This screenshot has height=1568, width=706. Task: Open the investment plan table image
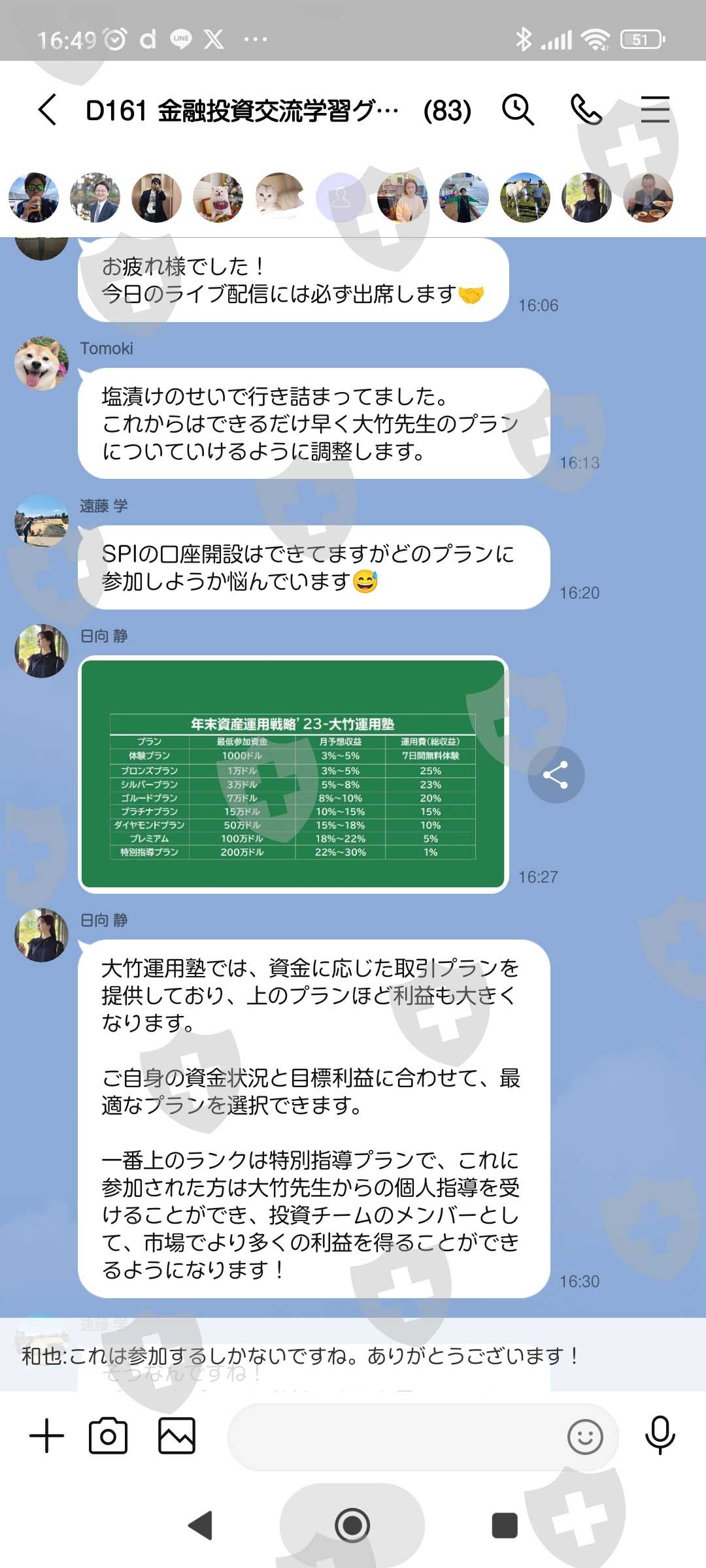293,774
